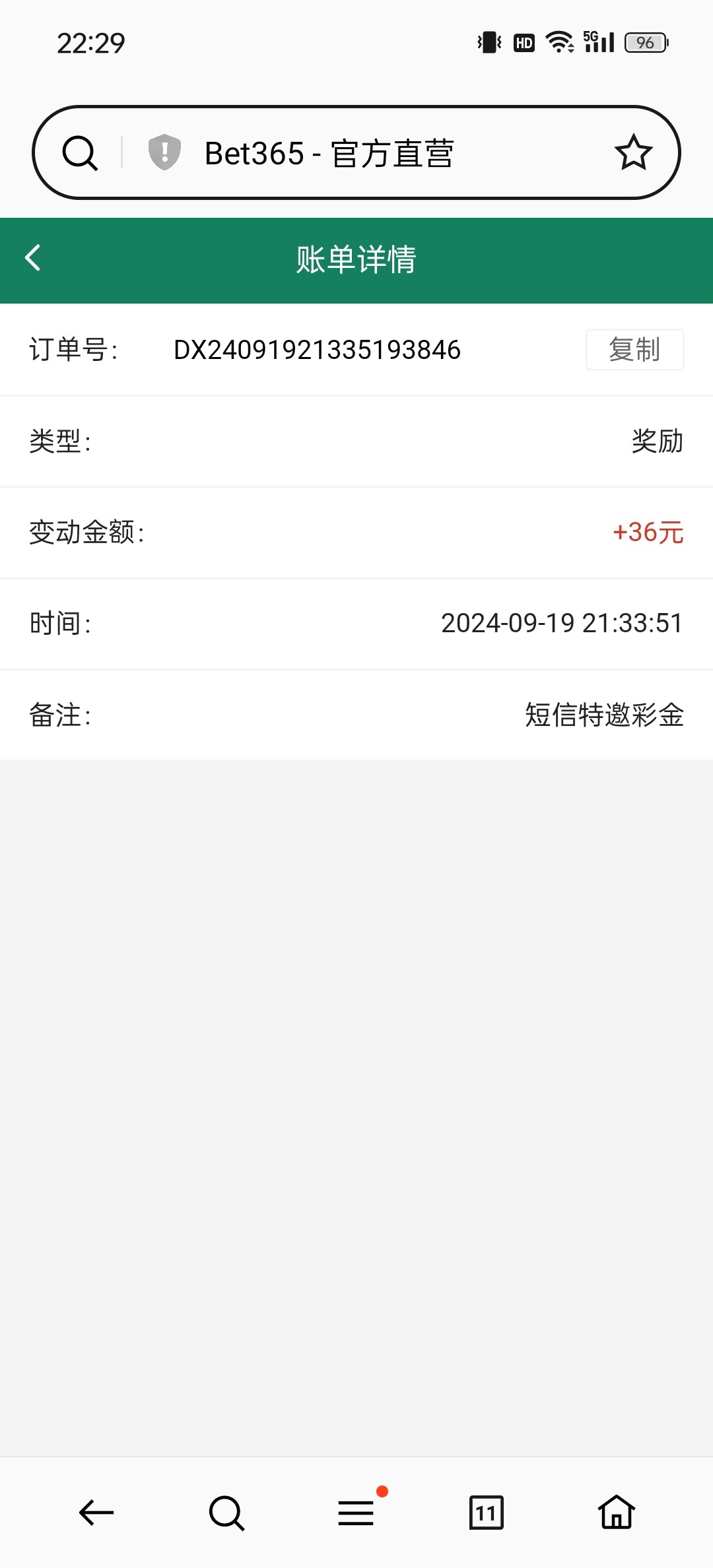Image resolution: width=713 pixels, height=1568 pixels.
Task: Tap the search icon in the address bar
Action: click(80, 153)
